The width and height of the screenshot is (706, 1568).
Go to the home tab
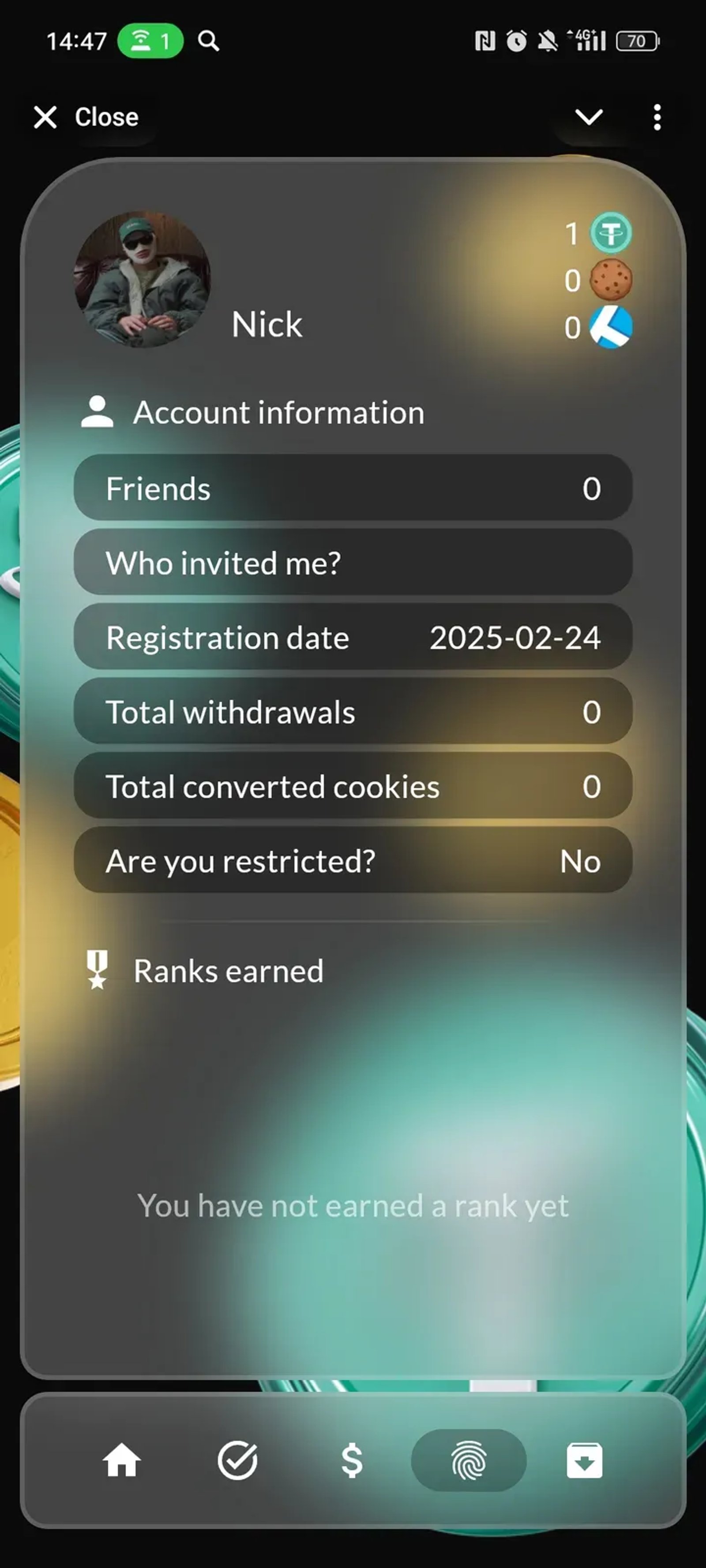[x=122, y=1460]
